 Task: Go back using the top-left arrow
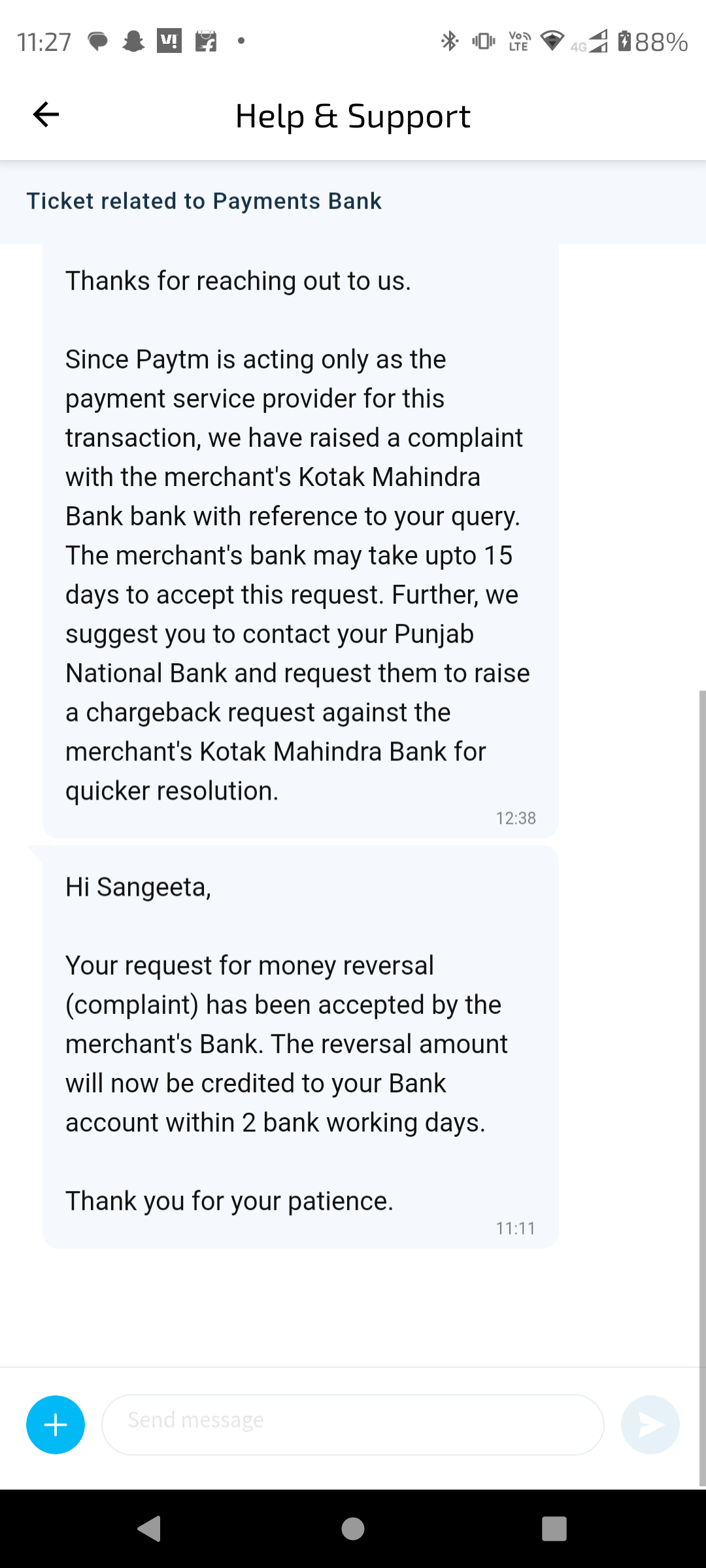click(46, 115)
